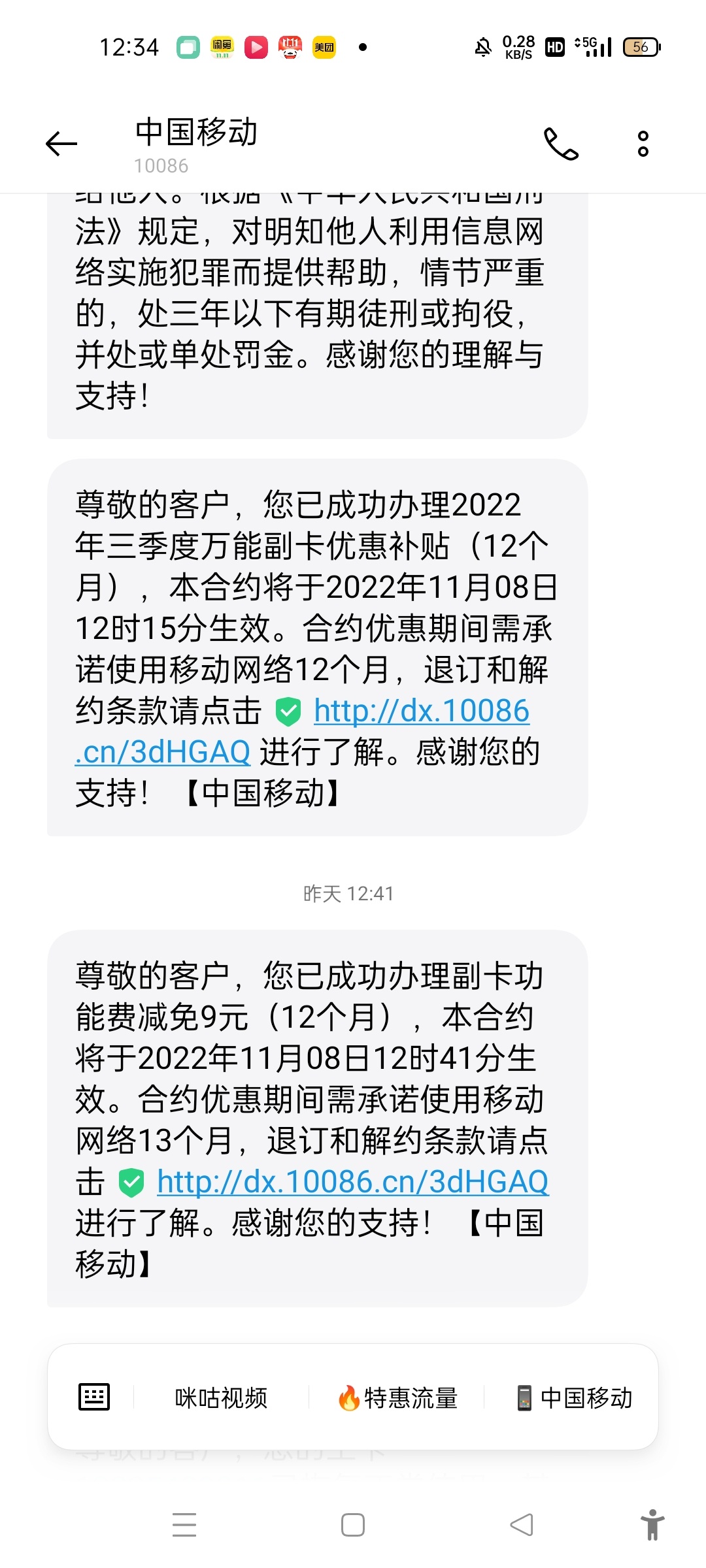706x1568 pixels.
Task: Show recent apps
Action: 184,1525
